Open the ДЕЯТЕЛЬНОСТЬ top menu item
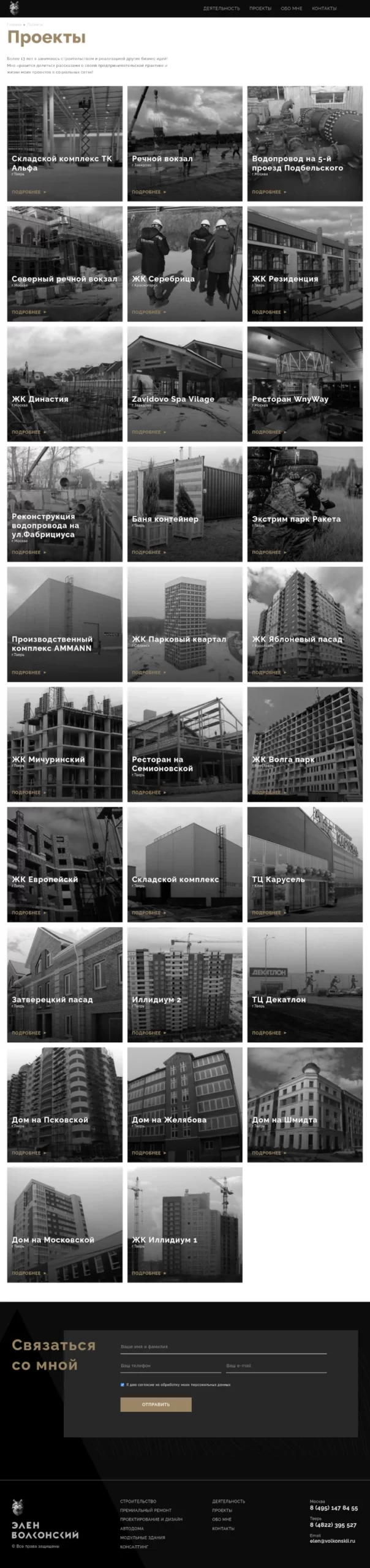370x1568 pixels. point(221,9)
